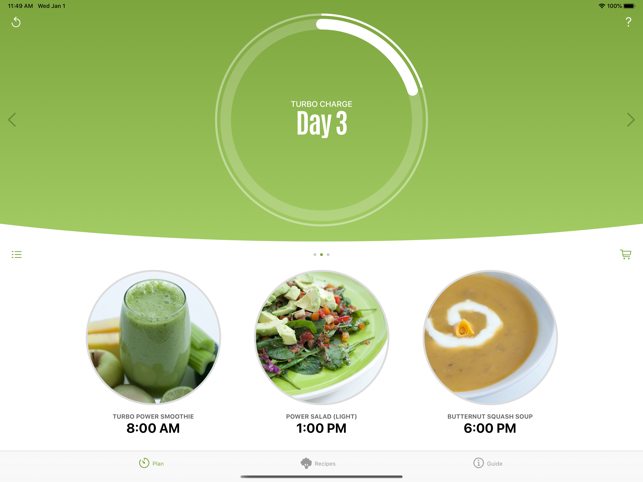Go to the next day arrow
The width and height of the screenshot is (643, 482).
point(630,120)
